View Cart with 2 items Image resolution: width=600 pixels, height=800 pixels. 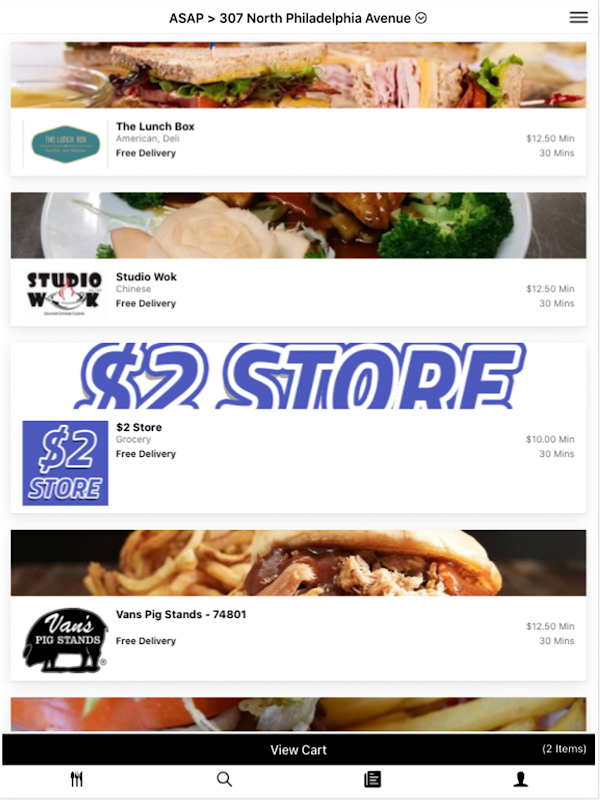pyautogui.click(x=298, y=749)
